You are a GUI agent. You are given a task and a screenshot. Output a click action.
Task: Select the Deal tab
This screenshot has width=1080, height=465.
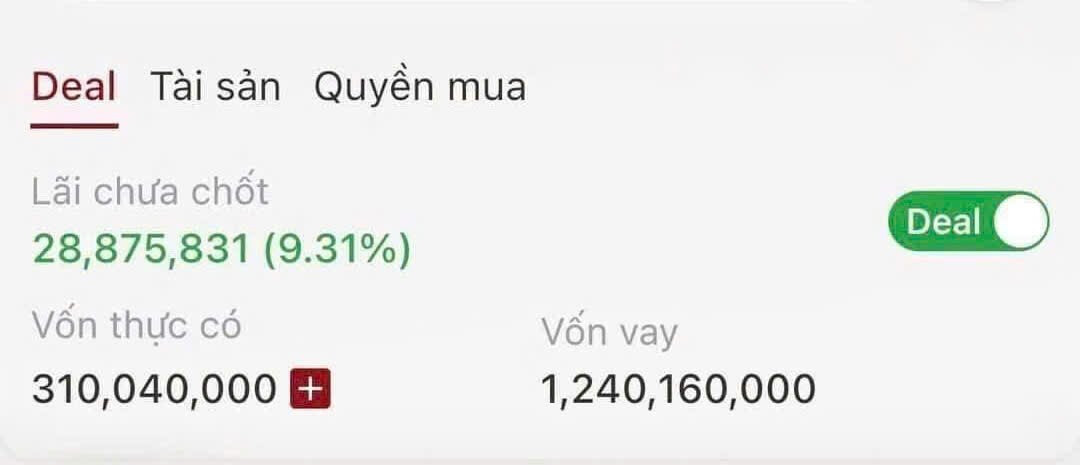pos(74,88)
